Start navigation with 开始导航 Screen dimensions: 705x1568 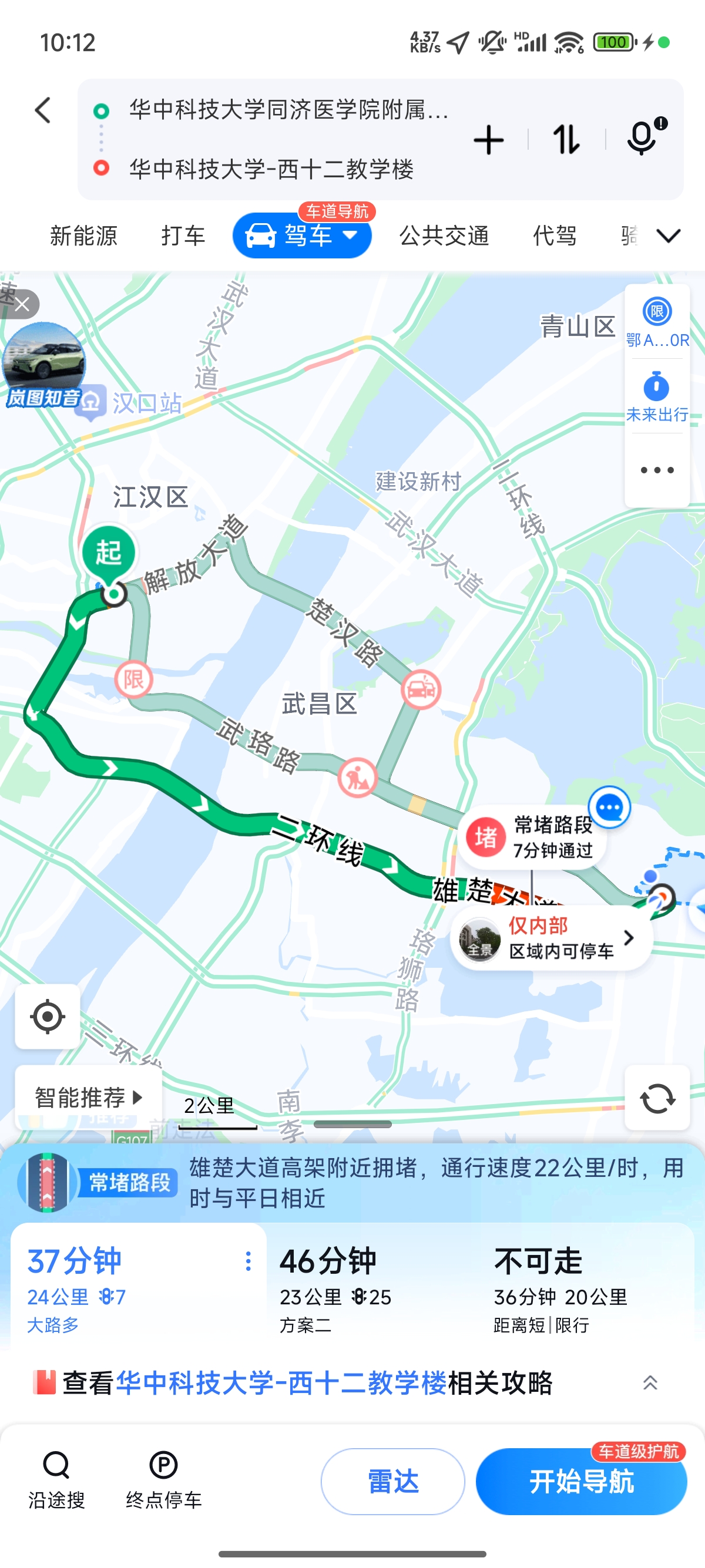click(x=581, y=1481)
